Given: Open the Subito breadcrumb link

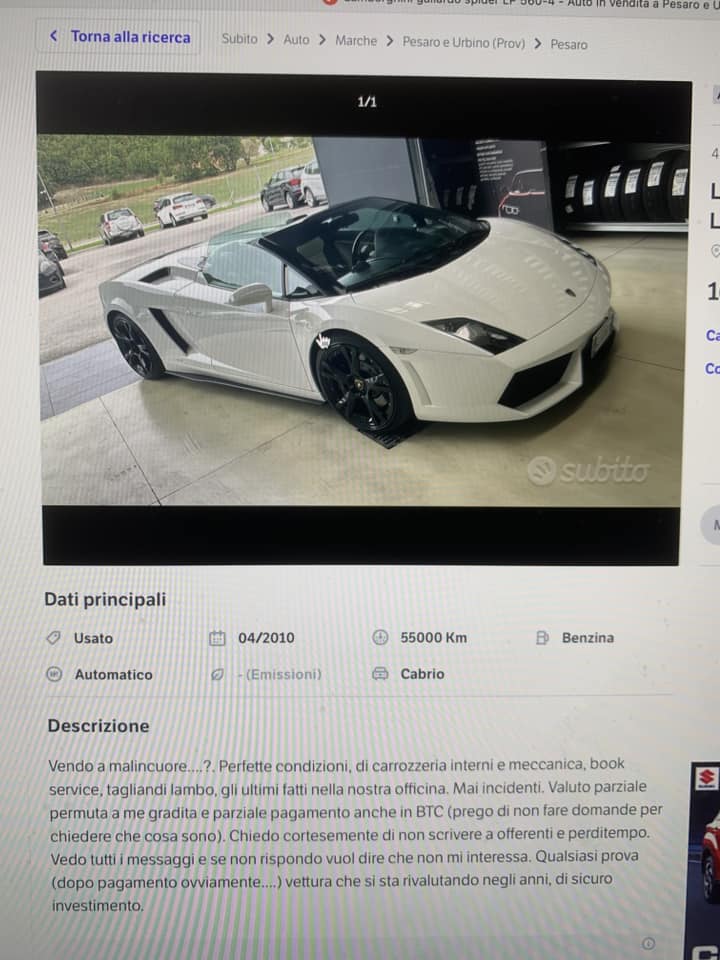Looking at the screenshot, I should tap(239, 40).
